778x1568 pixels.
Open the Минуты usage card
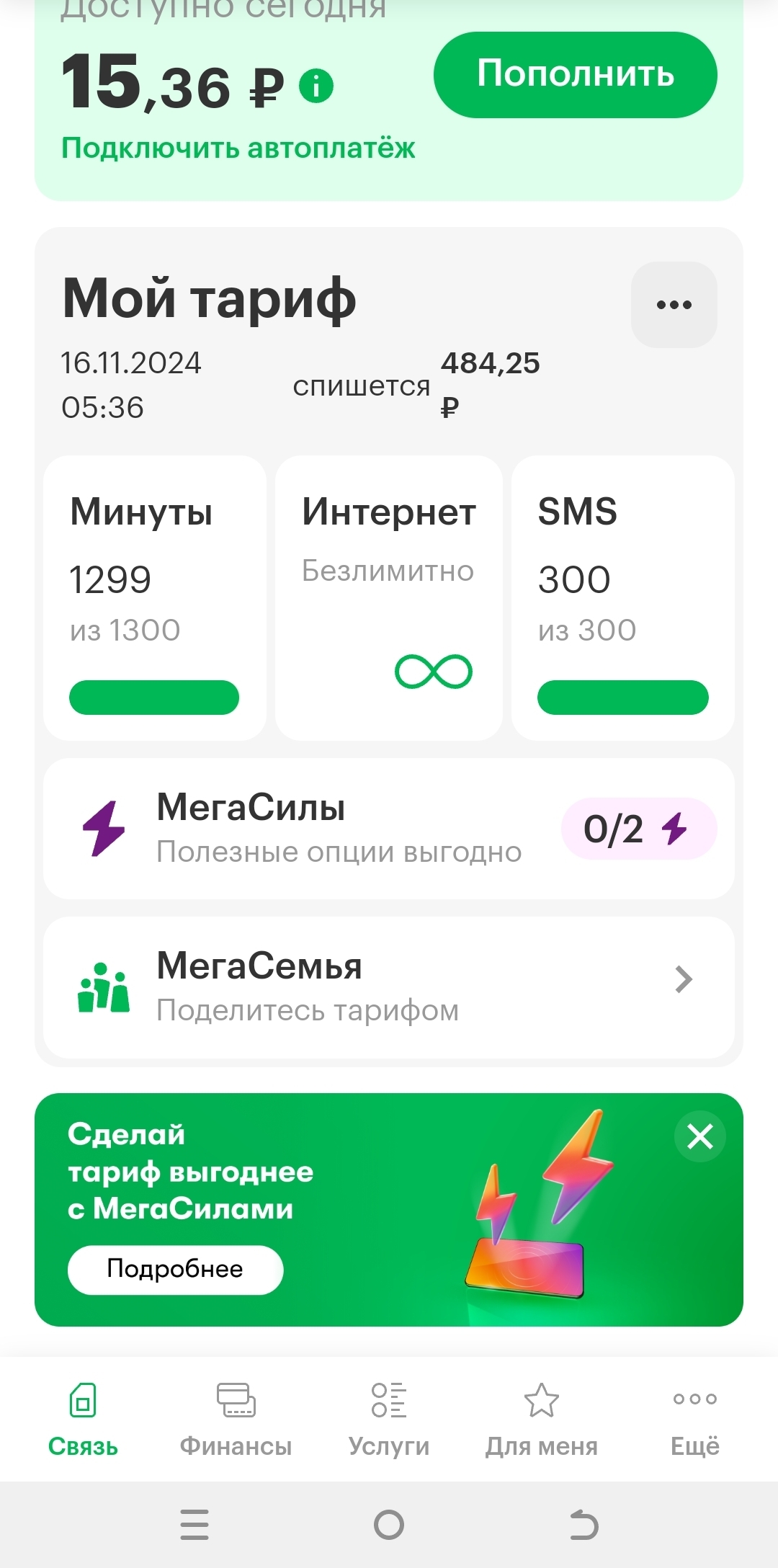point(155,598)
